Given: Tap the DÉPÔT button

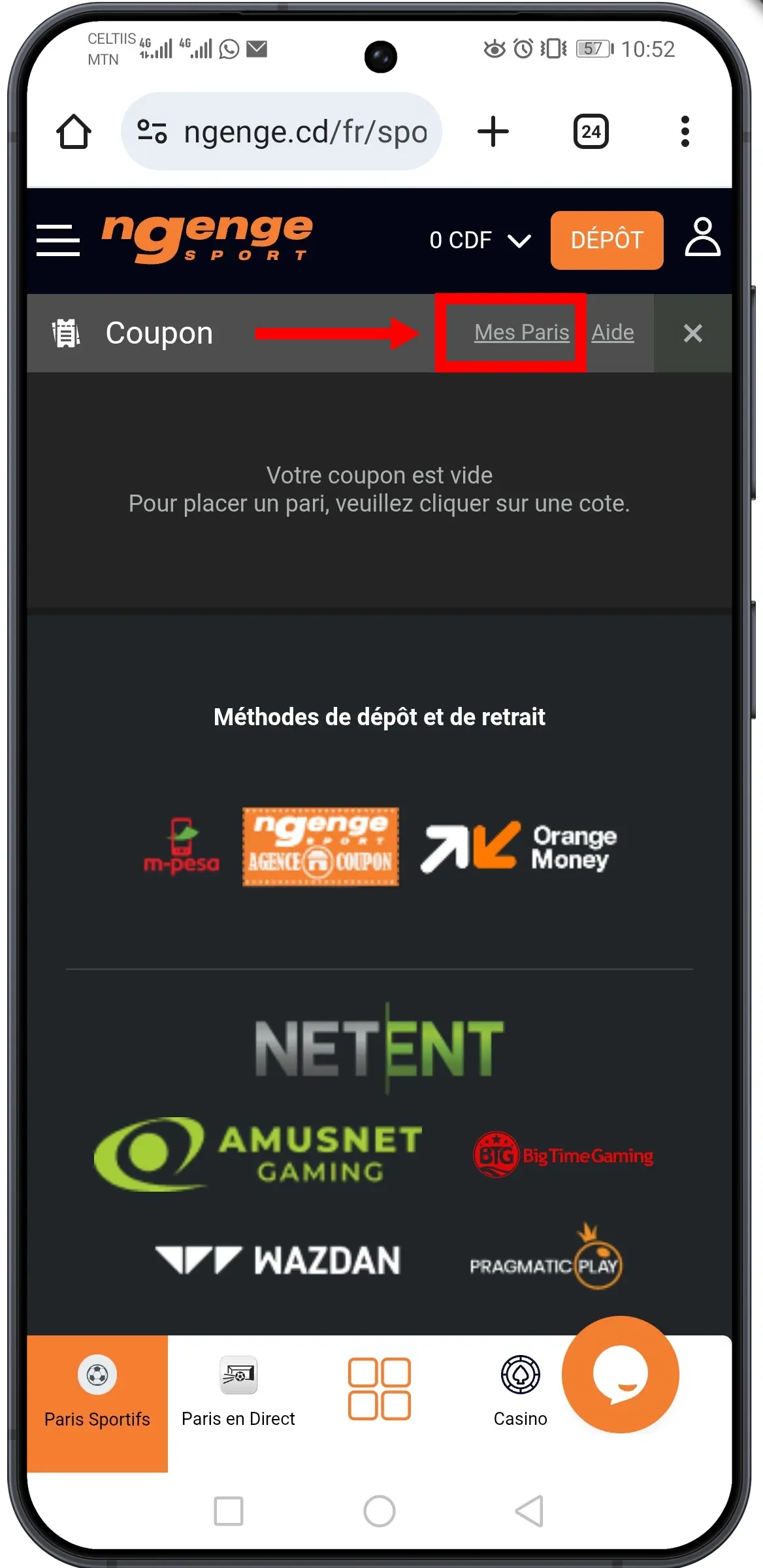Looking at the screenshot, I should tap(606, 240).
